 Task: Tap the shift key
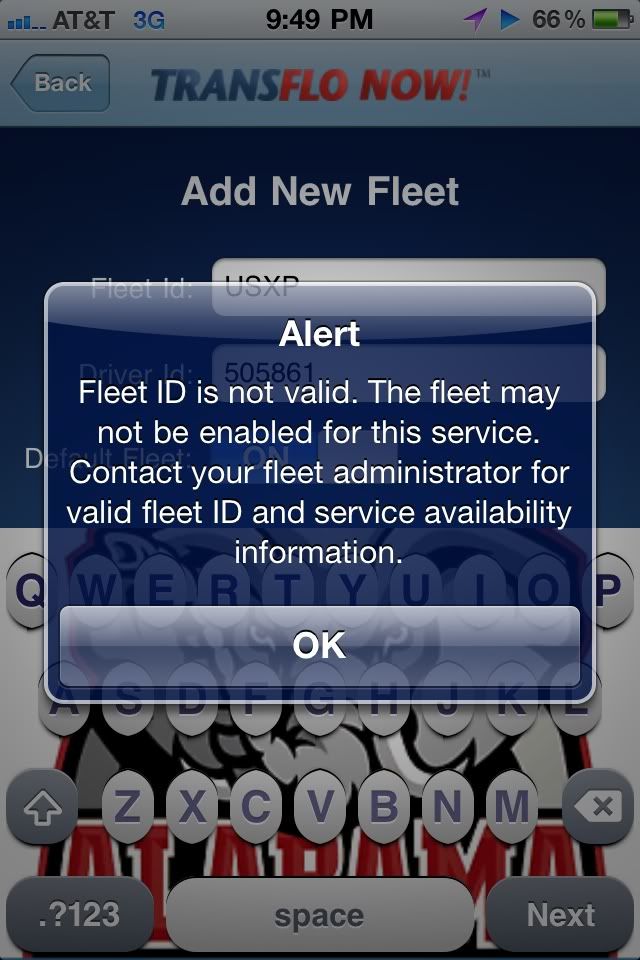(x=42, y=806)
